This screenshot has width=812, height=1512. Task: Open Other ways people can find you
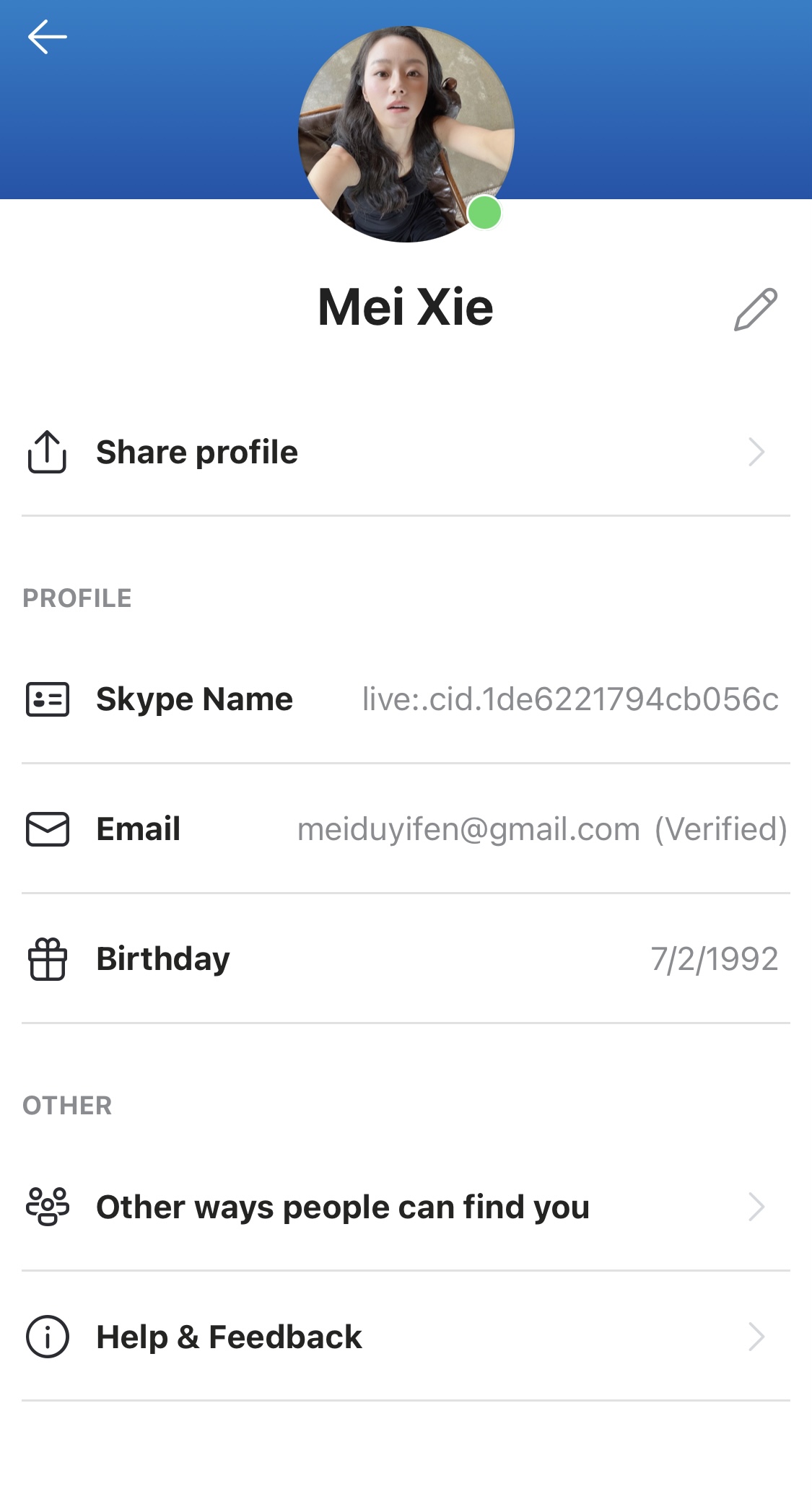[406, 1207]
